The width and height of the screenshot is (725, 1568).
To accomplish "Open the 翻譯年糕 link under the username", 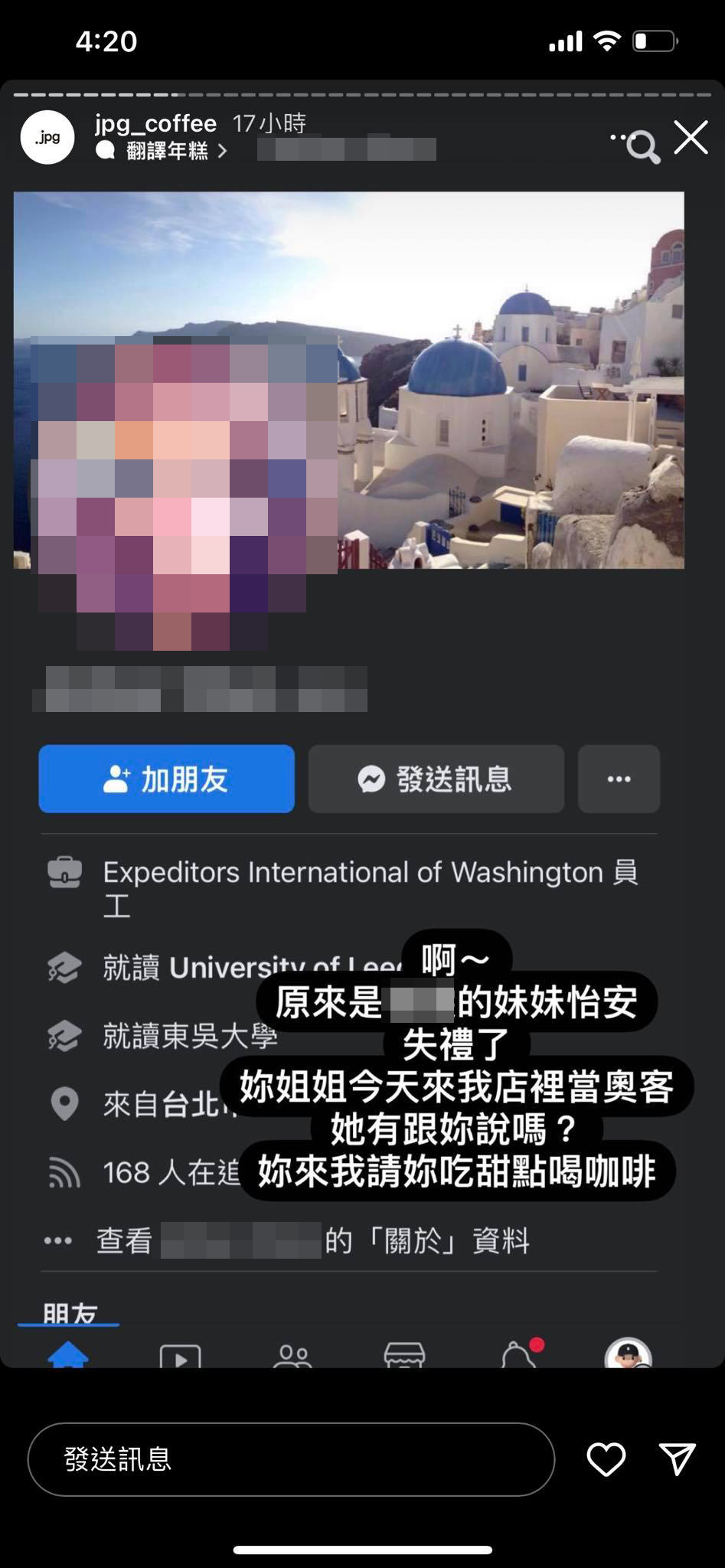I will coord(167,151).
